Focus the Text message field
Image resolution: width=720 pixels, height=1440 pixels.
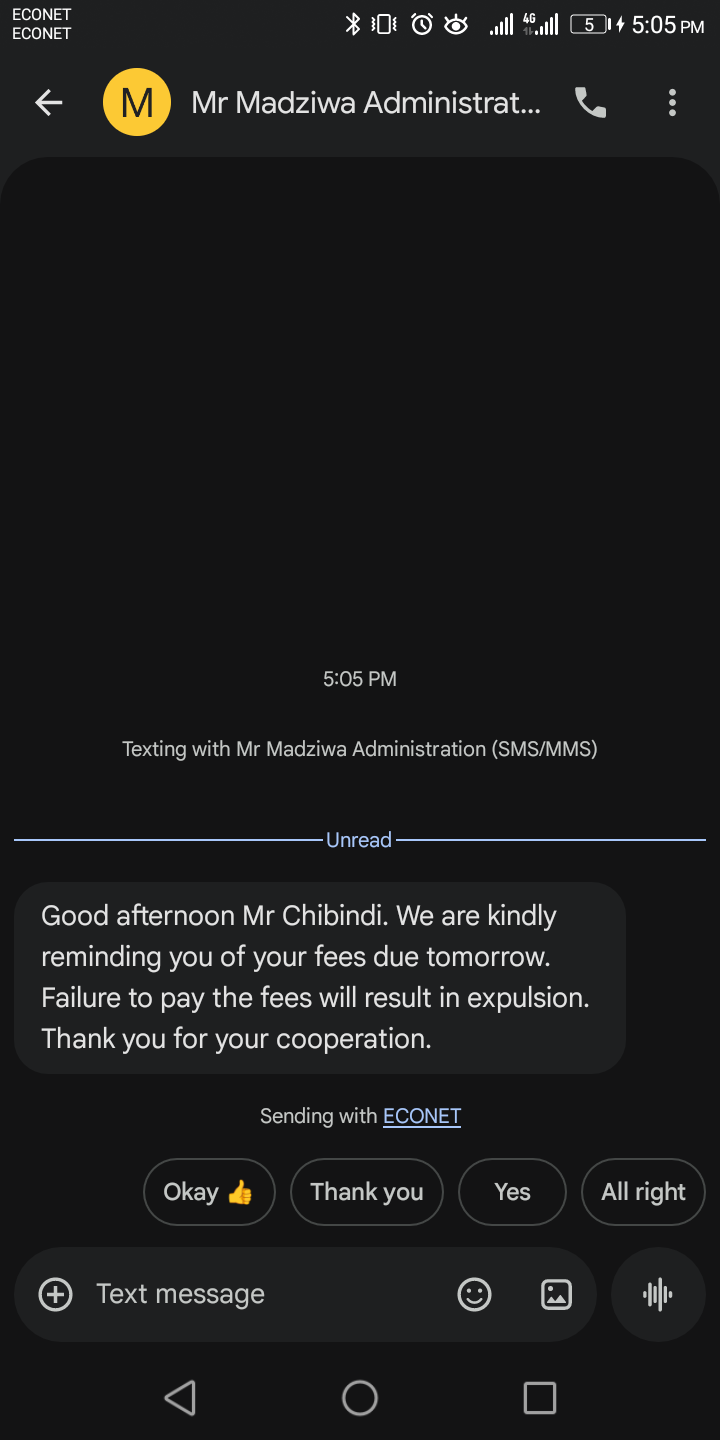click(260, 1294)
